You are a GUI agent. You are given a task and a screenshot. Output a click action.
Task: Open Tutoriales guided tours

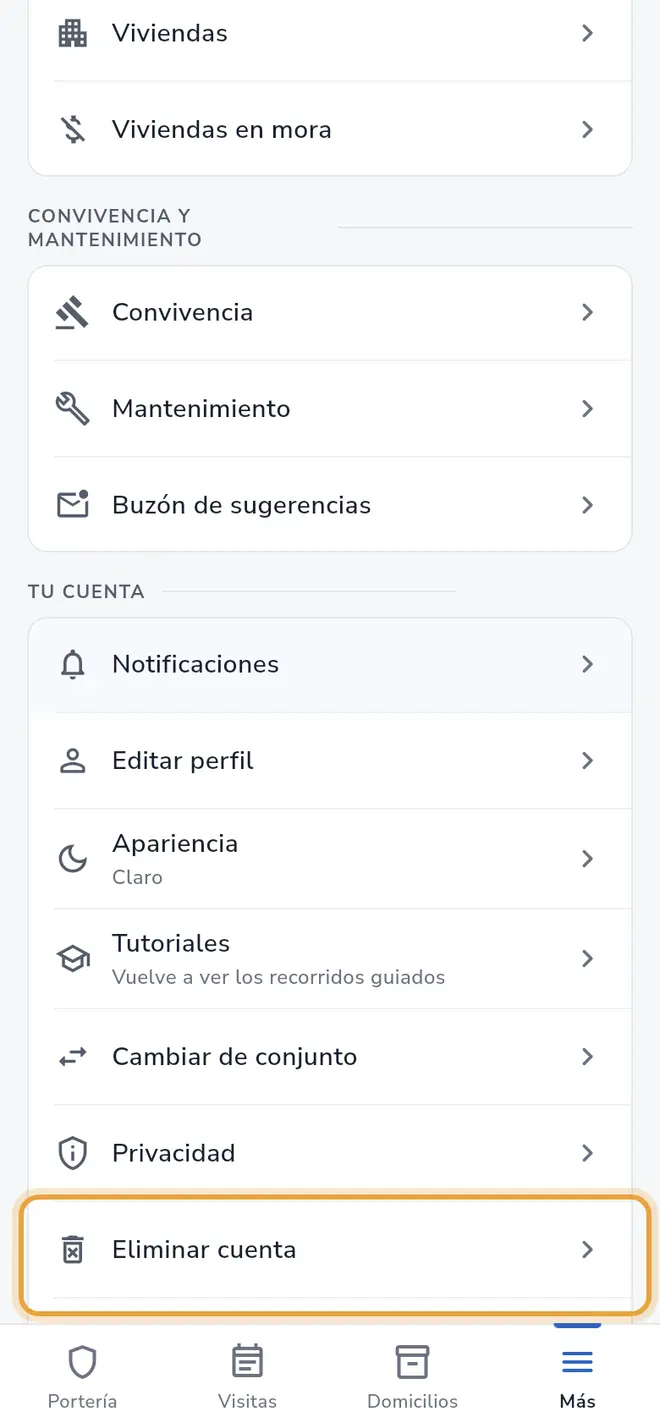(x=330, y=958)
